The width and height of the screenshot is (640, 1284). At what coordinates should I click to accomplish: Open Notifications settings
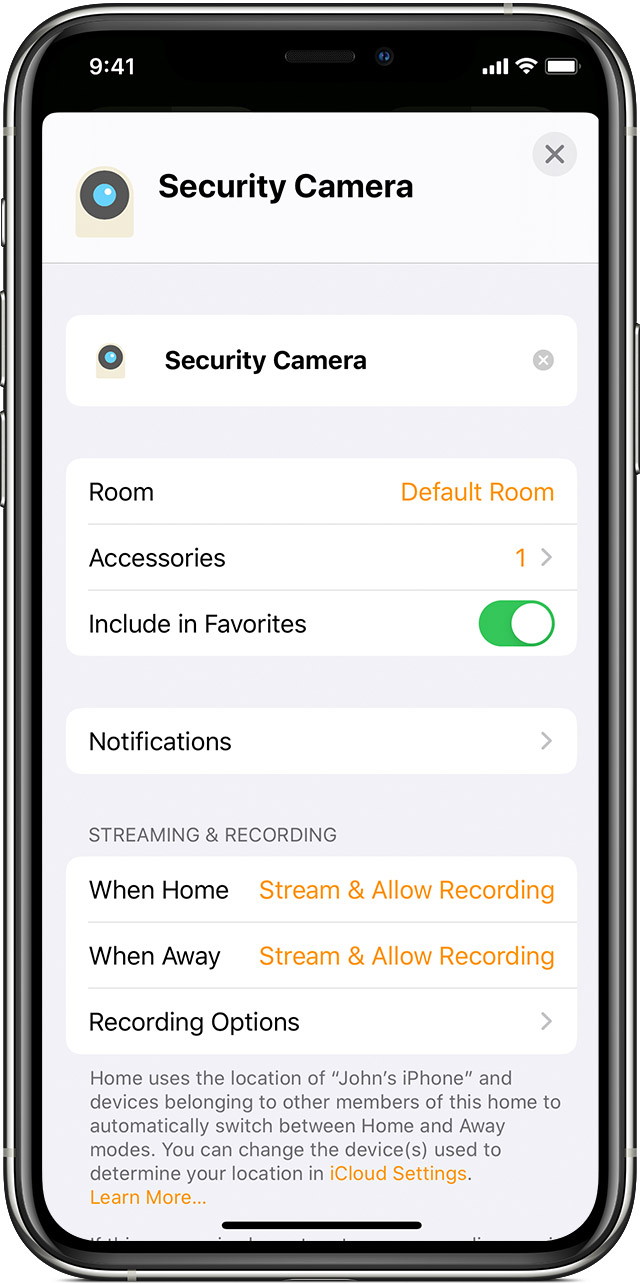(x=321, y=741)
